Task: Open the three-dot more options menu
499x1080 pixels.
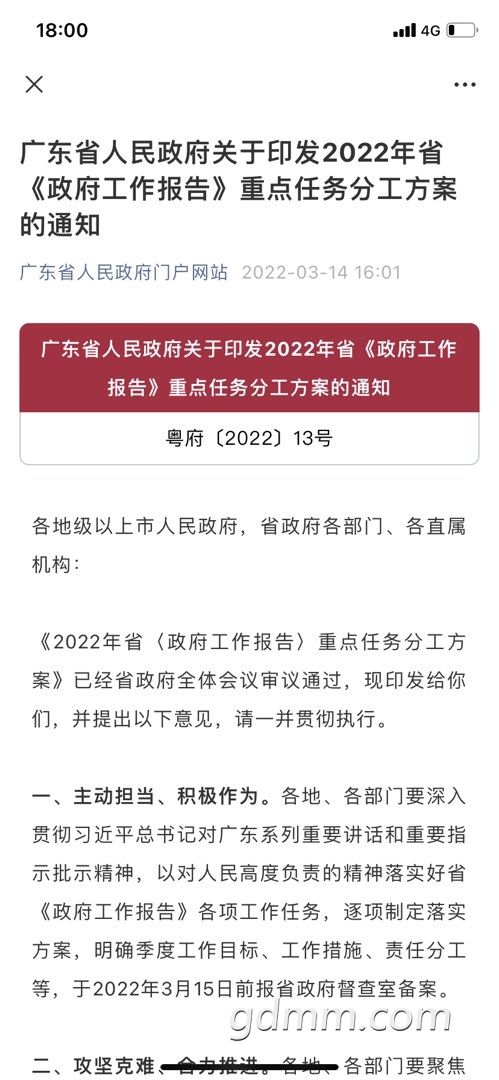Action: click(465, 85)
